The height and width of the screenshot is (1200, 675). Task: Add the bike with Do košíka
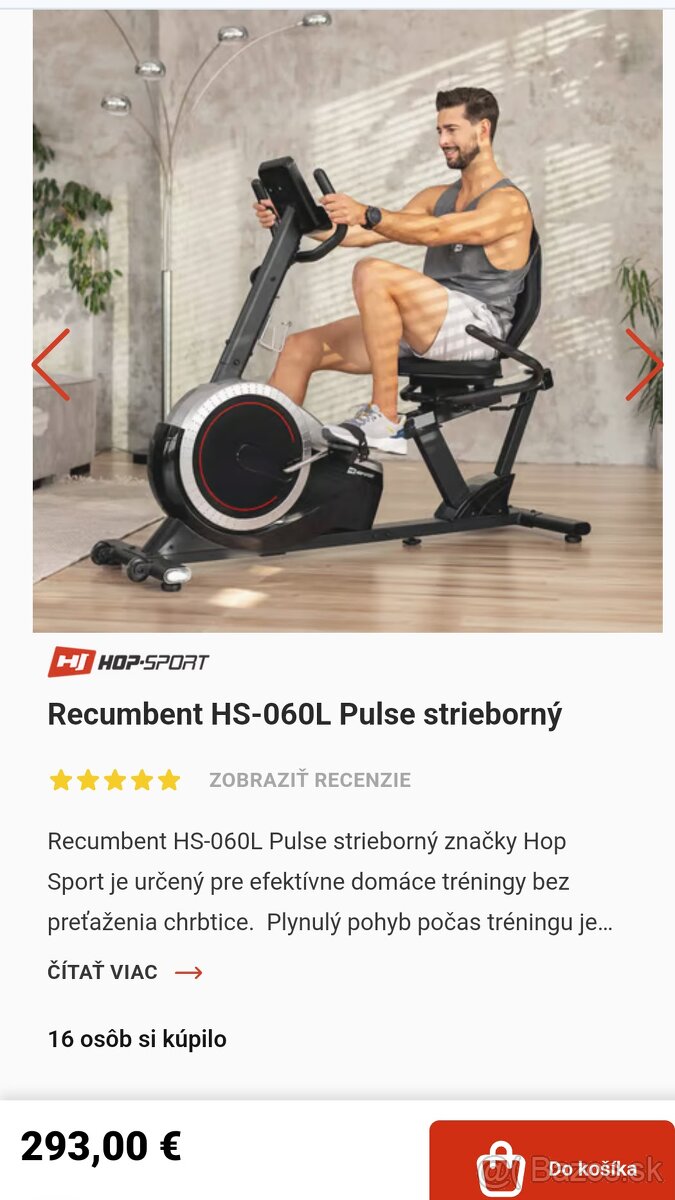coord(553,1164)
